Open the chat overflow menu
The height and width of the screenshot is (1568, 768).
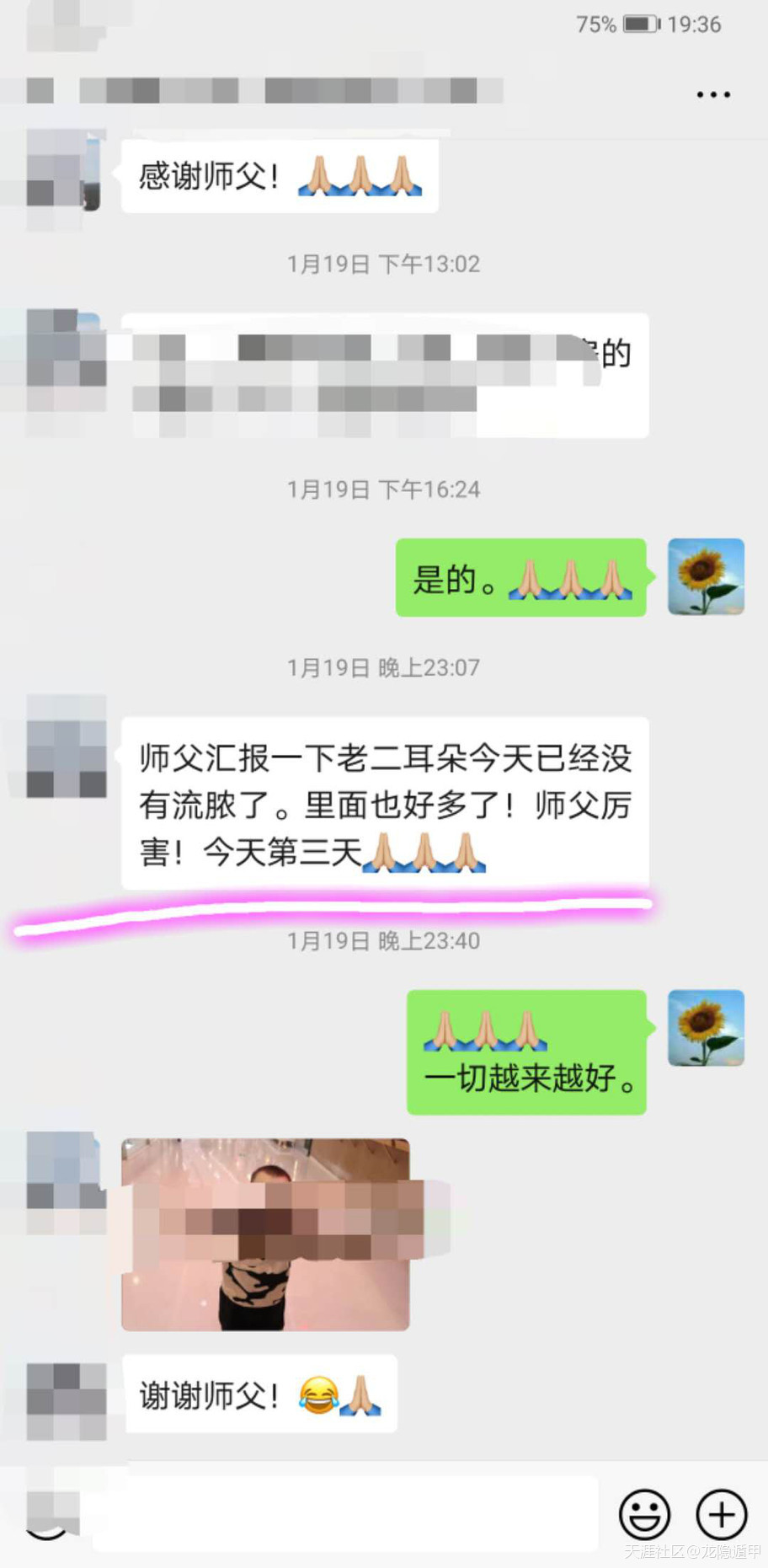pyautogui.click(x=712, y=94)
